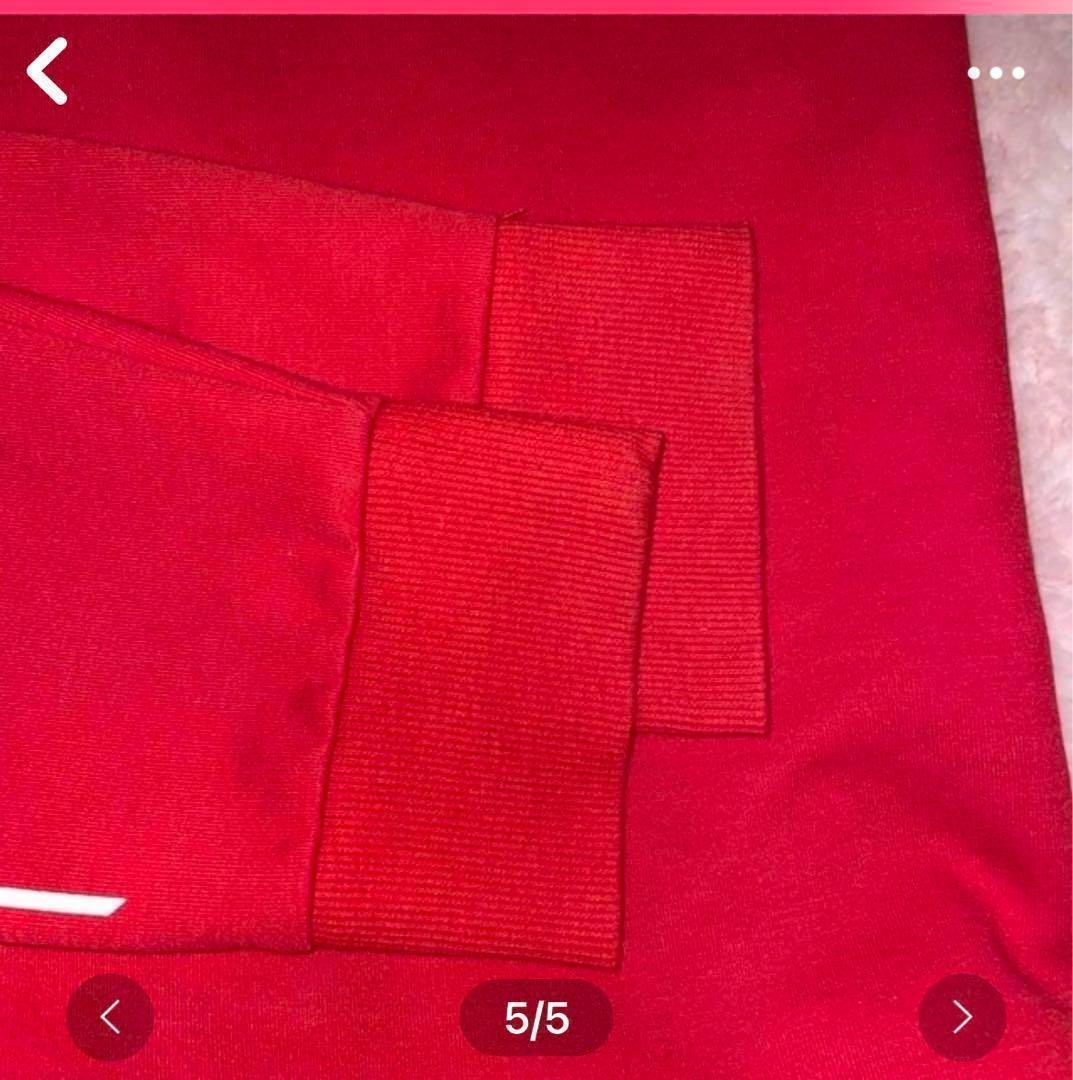Screen dimensions: 1073x1080
Task: Go back using the top-left arrow
Action: [x=47, y=70]
